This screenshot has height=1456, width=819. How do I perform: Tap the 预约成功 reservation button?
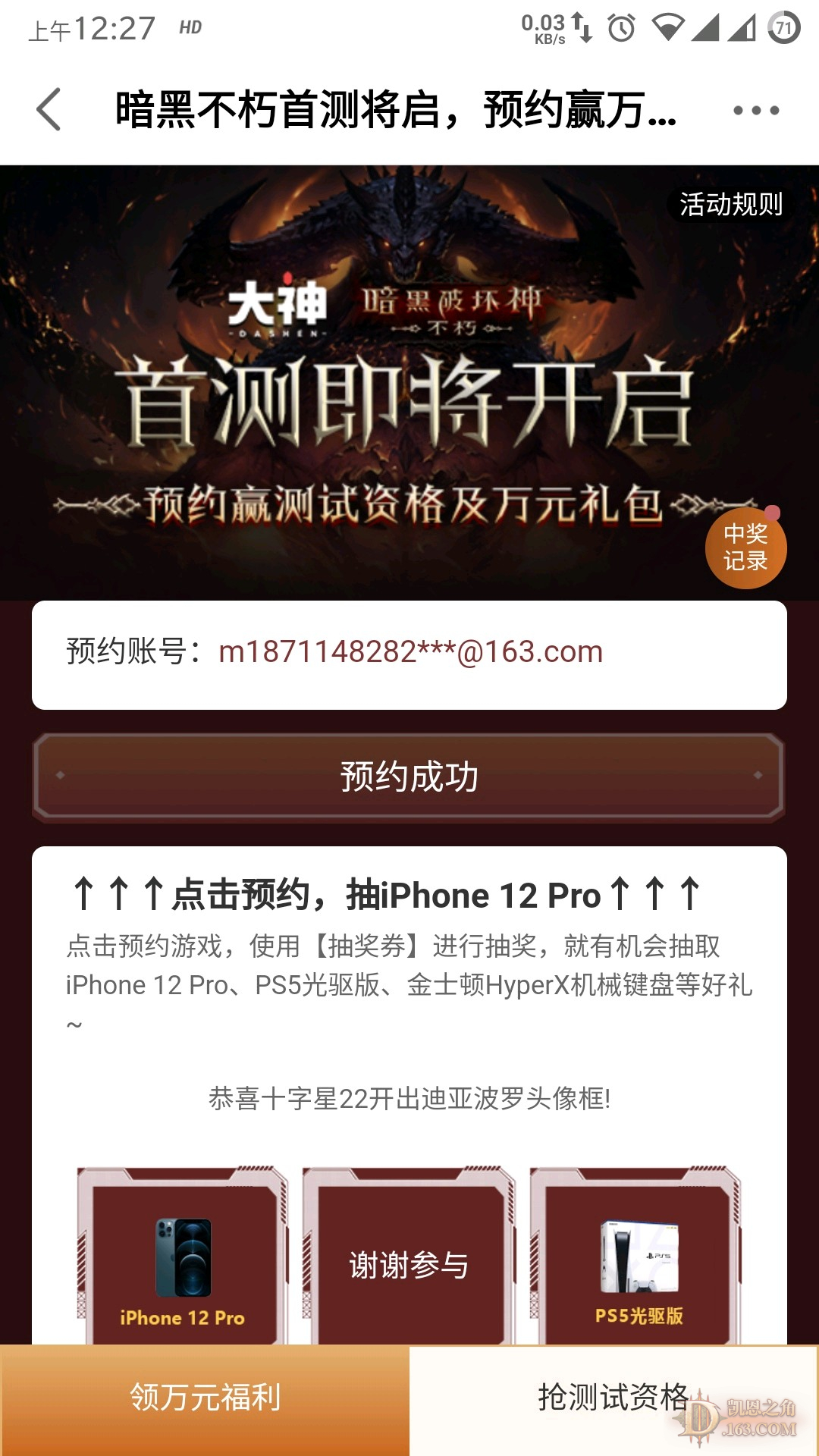tap(409, 777)
